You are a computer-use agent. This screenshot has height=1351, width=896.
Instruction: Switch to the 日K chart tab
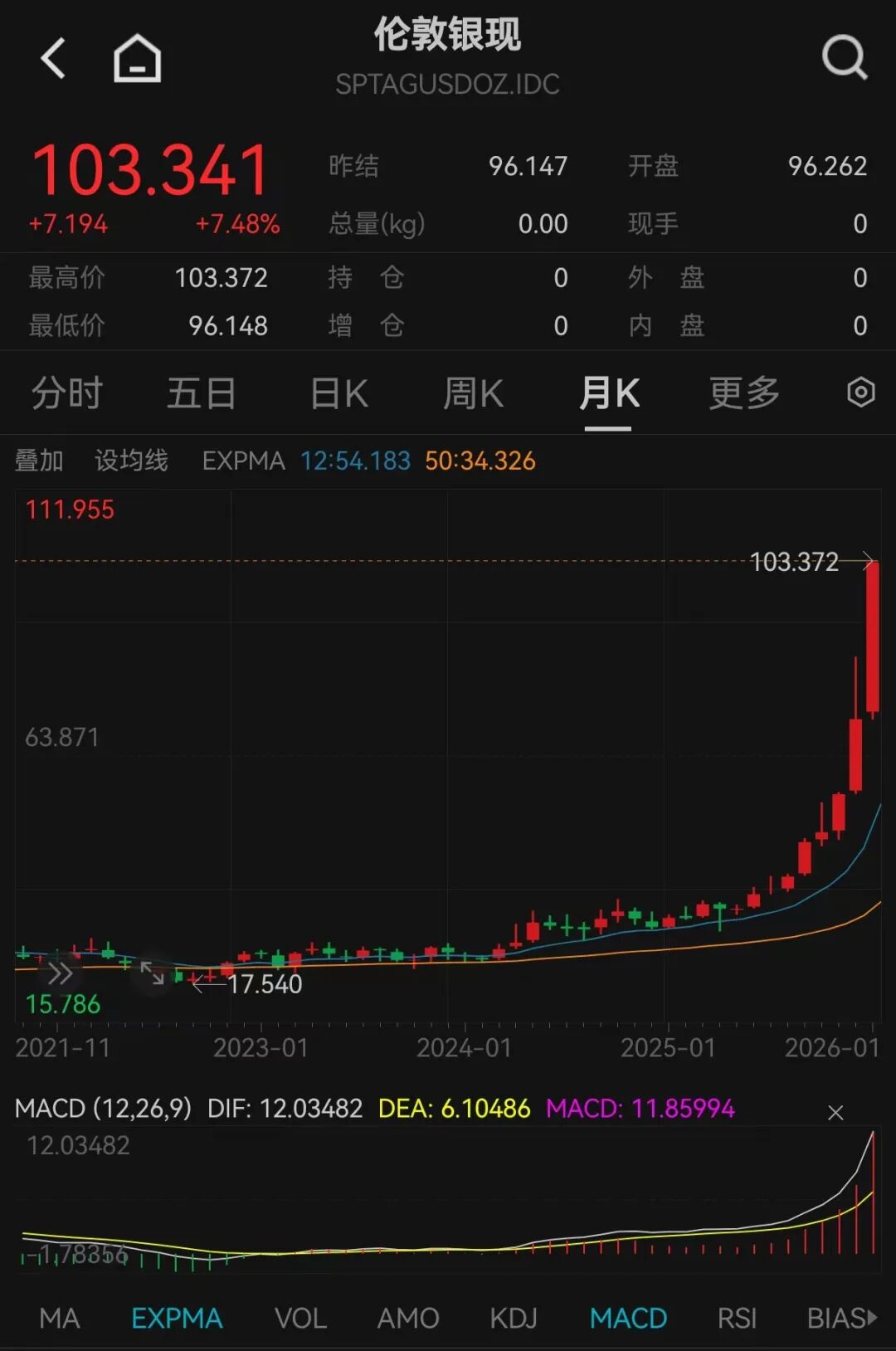point(338,393)
